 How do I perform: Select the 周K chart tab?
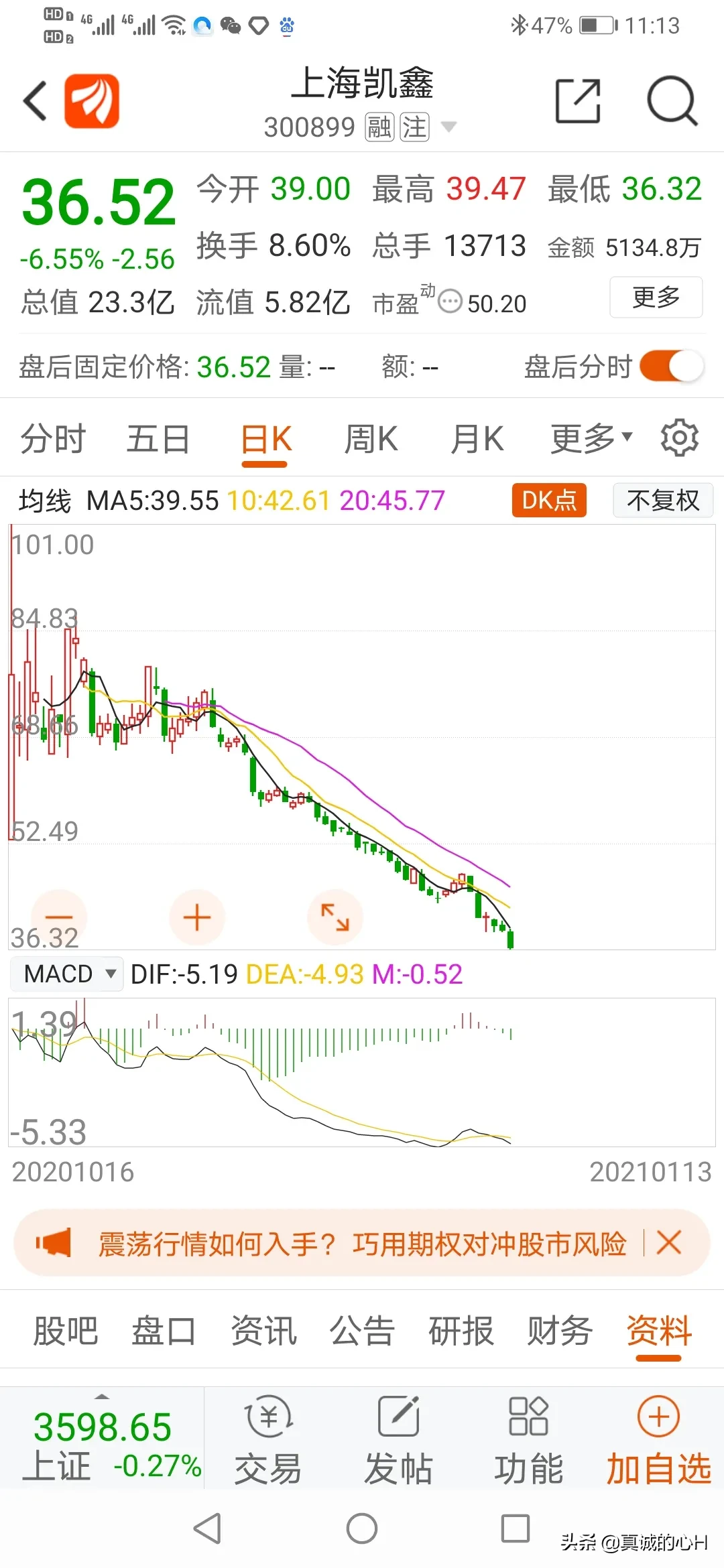click(x=371, y=440)
